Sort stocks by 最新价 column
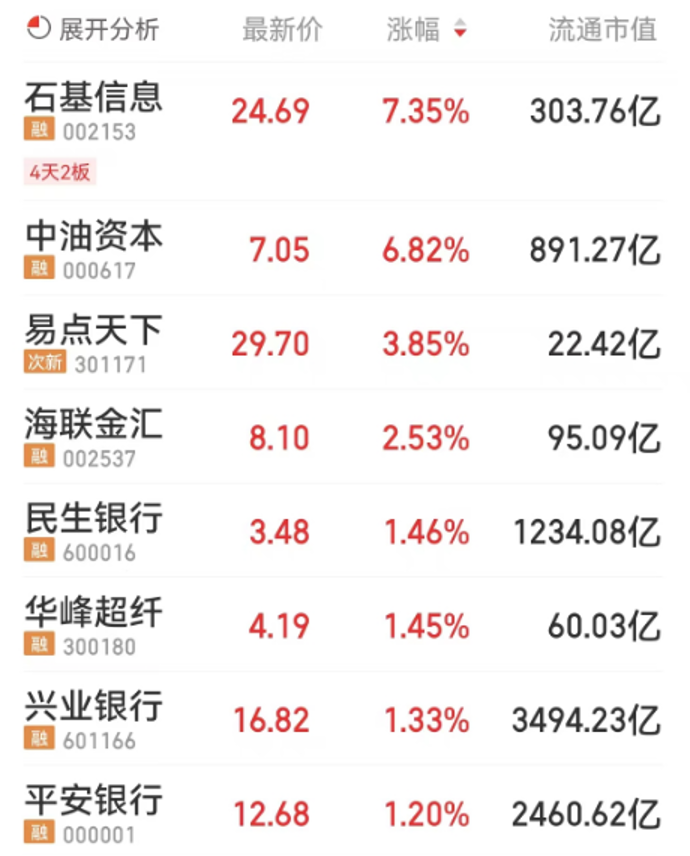The image size is (690, 856). pos(282,30)
